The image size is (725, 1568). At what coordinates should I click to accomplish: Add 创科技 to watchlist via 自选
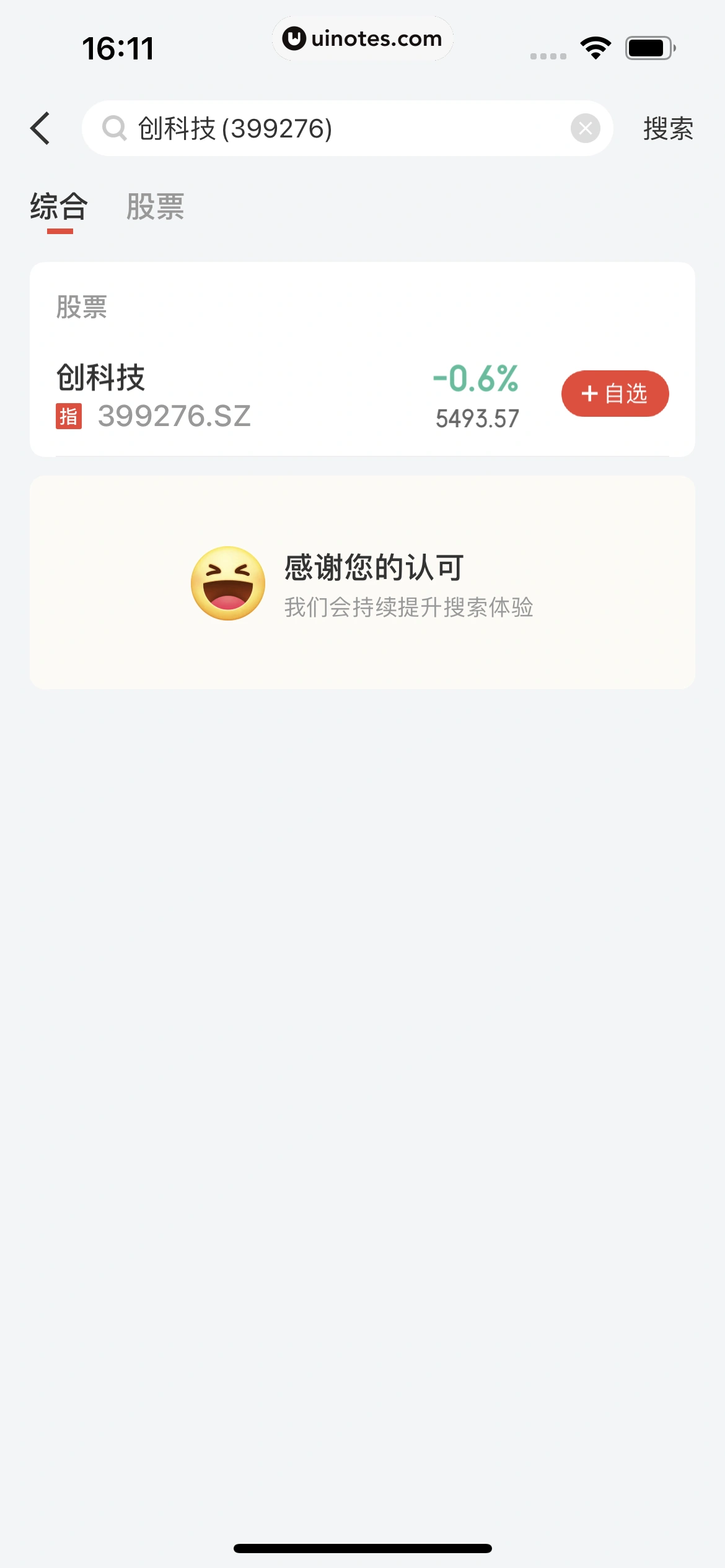(x=615, y=394)
